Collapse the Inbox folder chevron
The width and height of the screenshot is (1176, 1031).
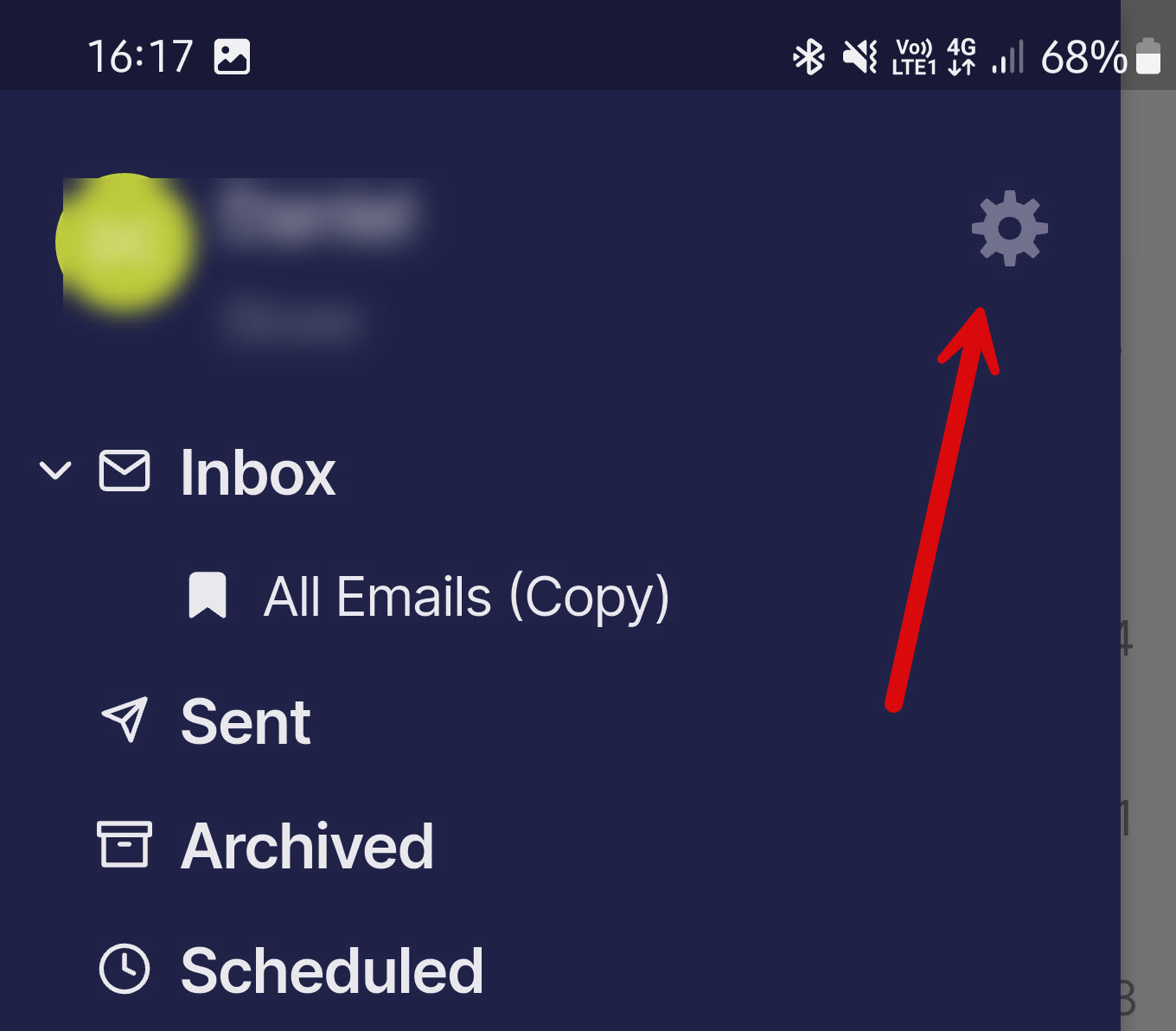click(x=55, y=471)
